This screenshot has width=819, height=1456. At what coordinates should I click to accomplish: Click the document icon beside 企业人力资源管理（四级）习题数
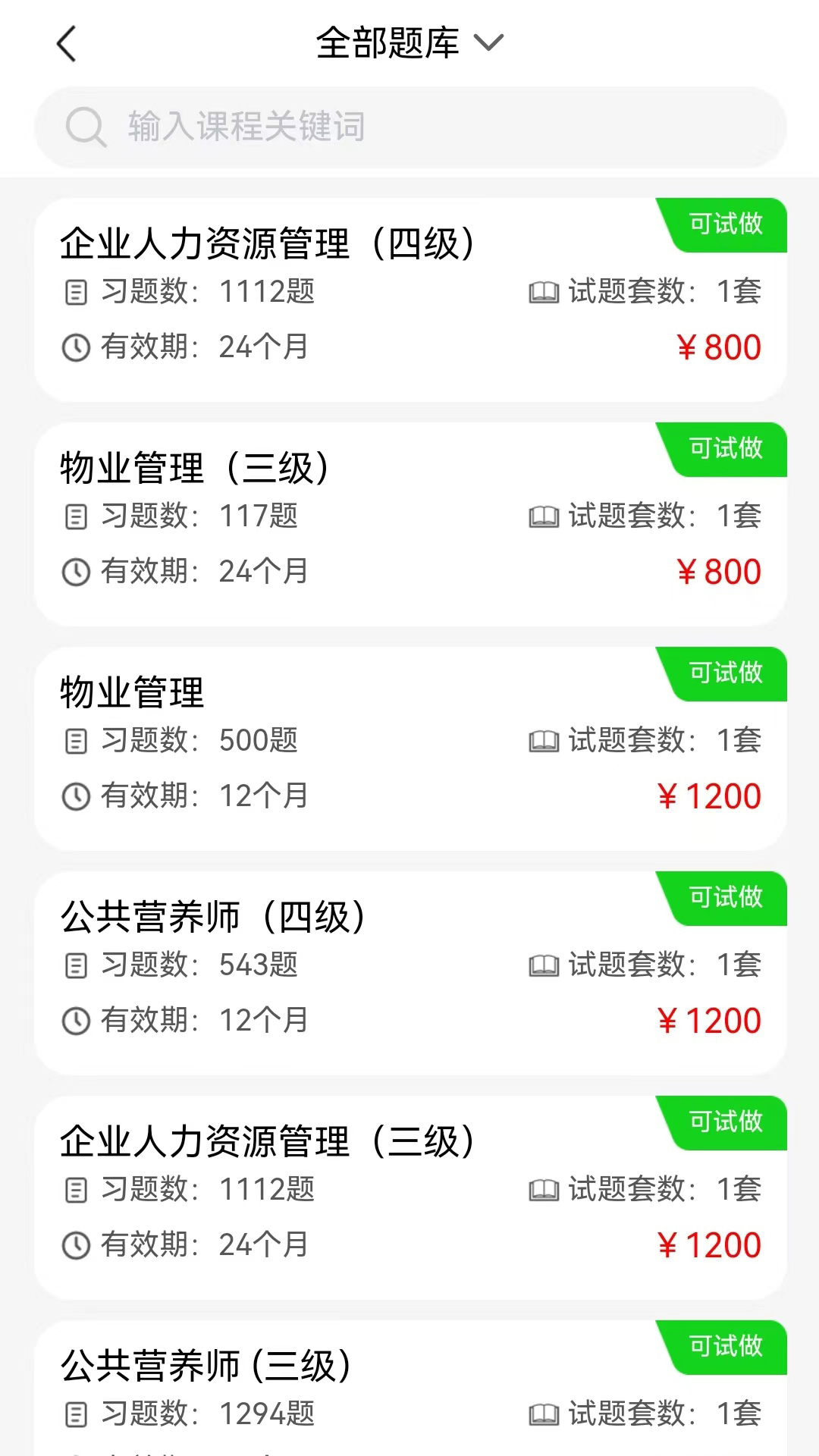[75, 292]
